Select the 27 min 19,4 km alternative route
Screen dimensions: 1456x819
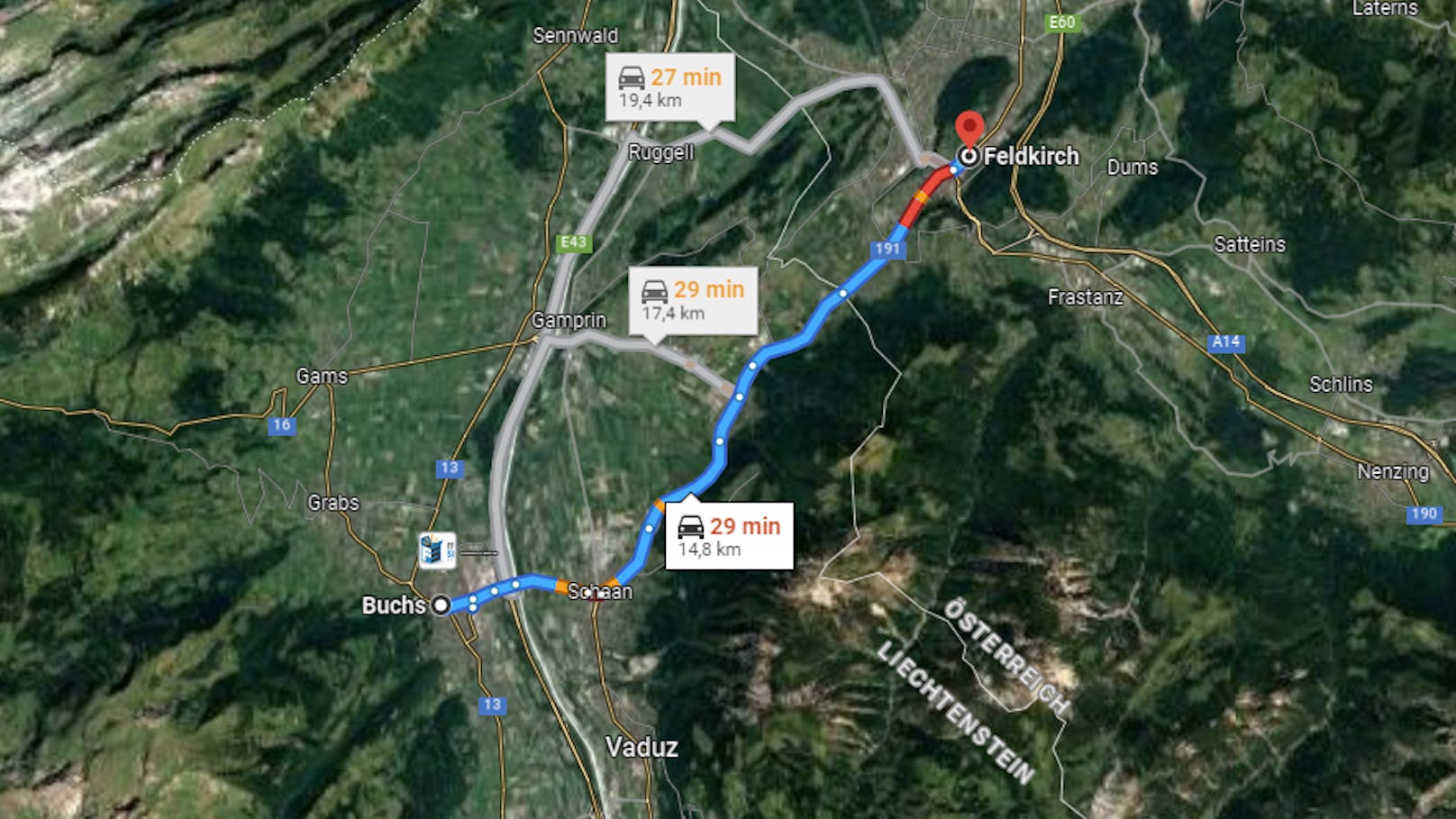point(669,87)
